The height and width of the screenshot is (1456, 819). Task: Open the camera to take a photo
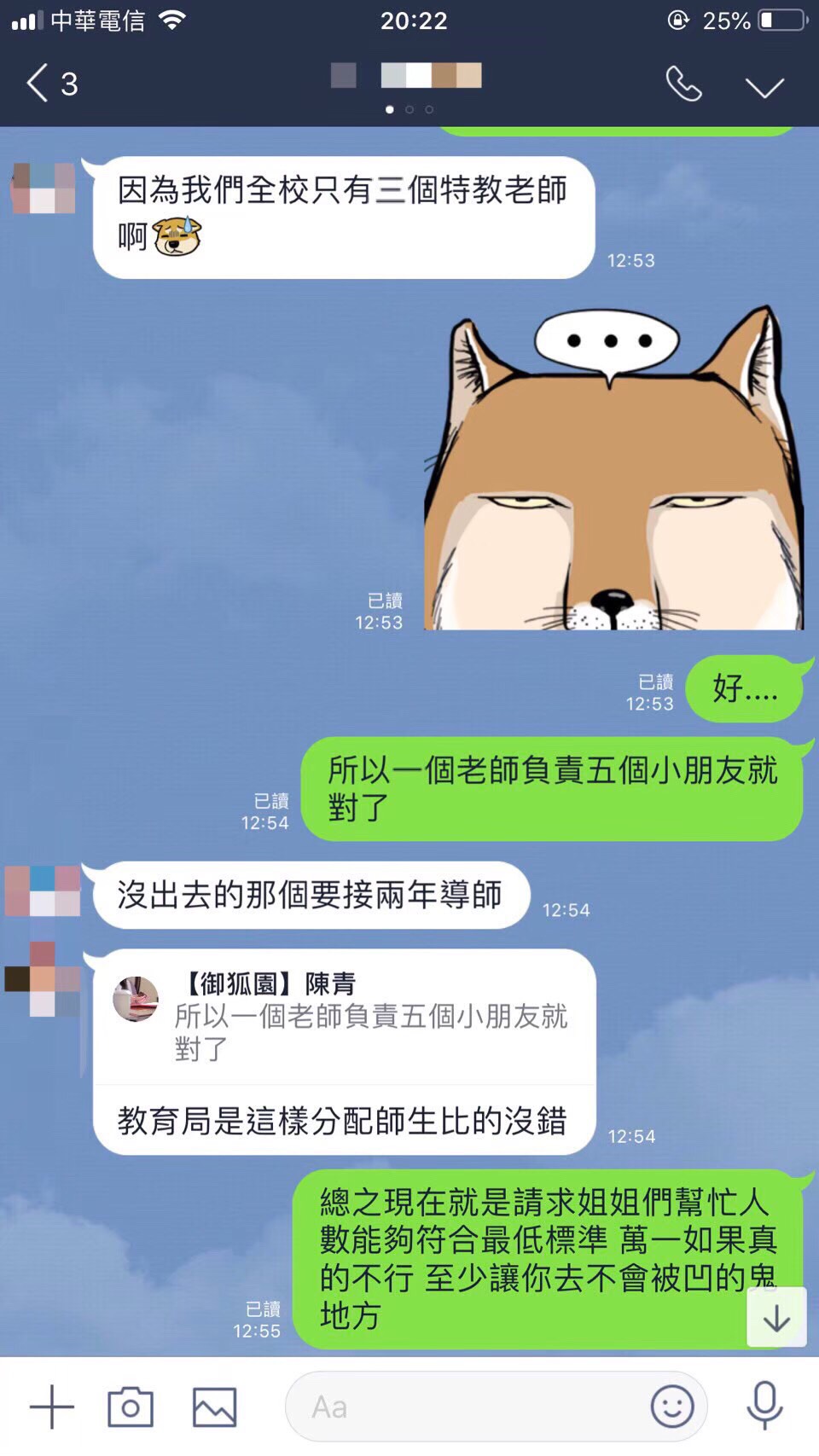coord(131,1407)
